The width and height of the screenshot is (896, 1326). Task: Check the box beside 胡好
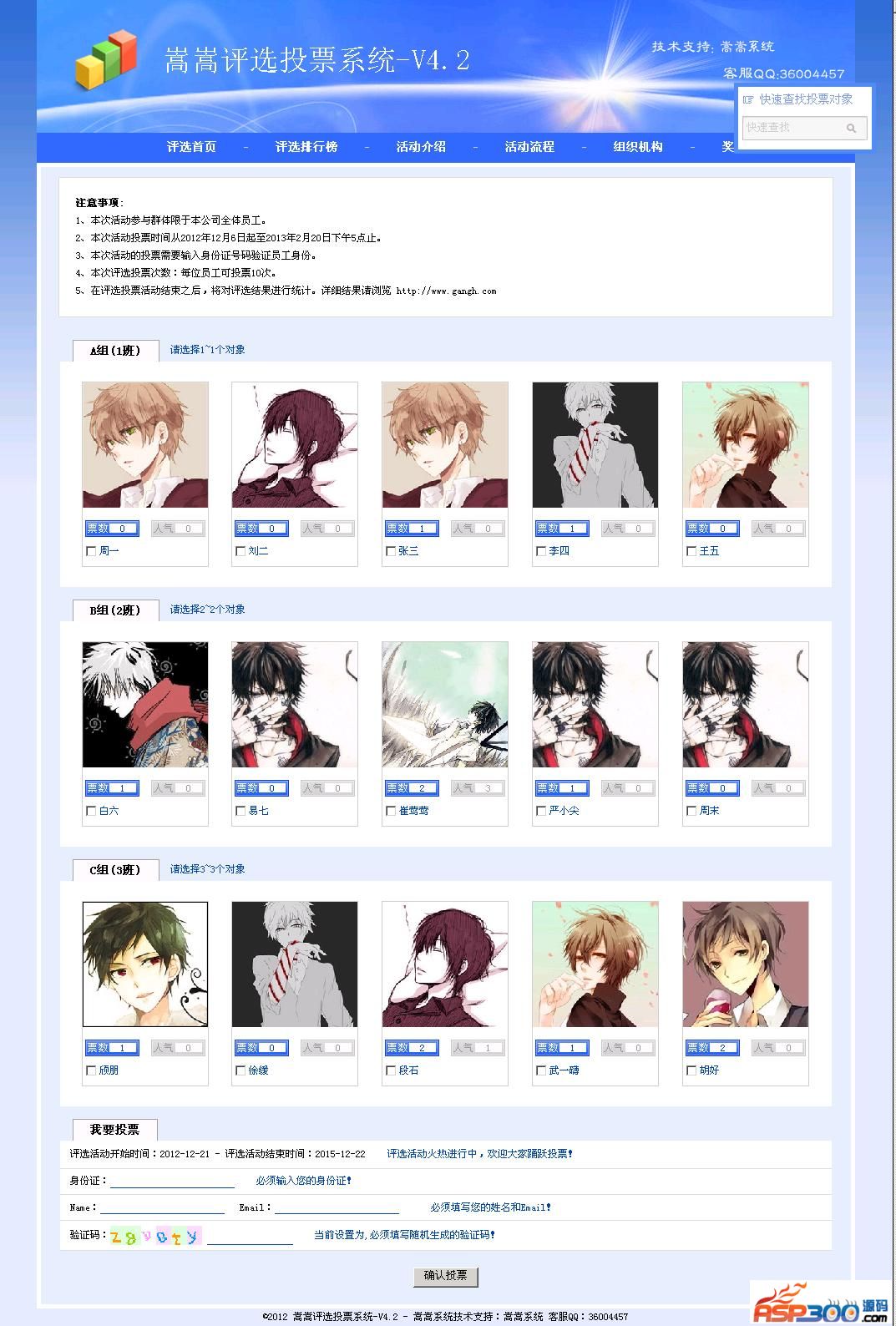point(691,1070)
